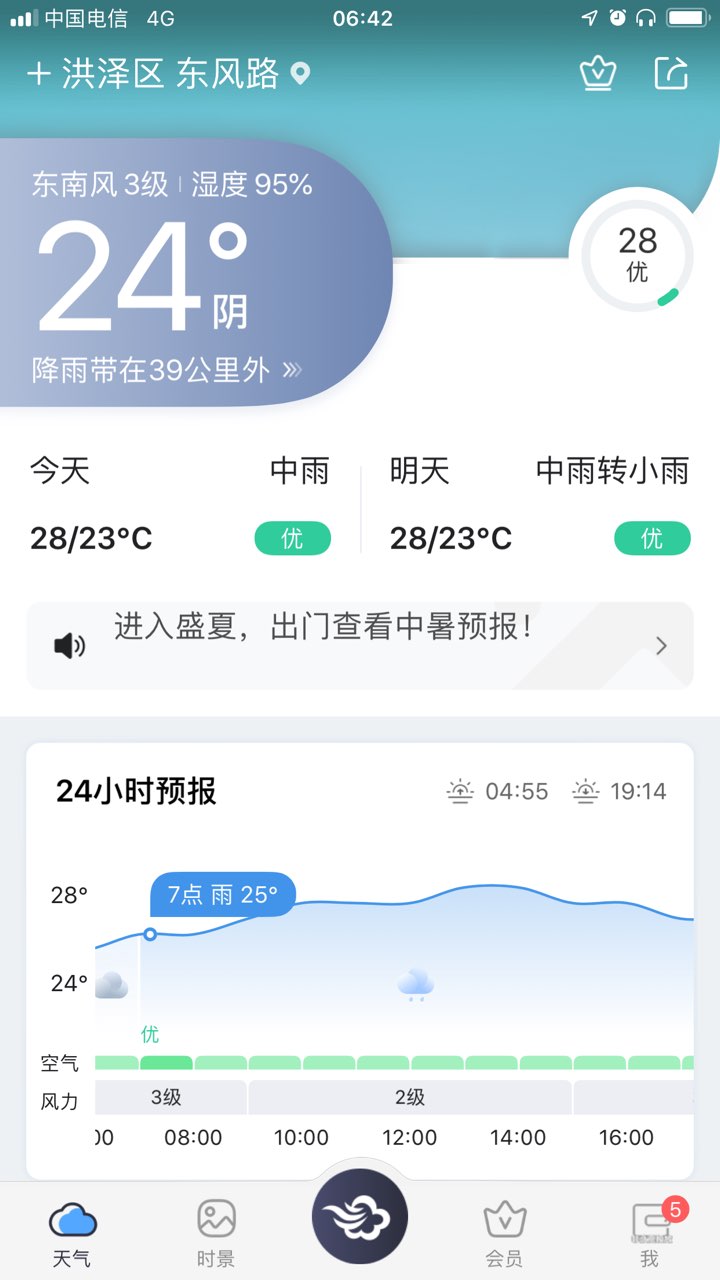Image resolution: width=720 pixels, height=1280 pixels.
Task: View today's 今天 中雨 forecast
Action: click(180, 505)
